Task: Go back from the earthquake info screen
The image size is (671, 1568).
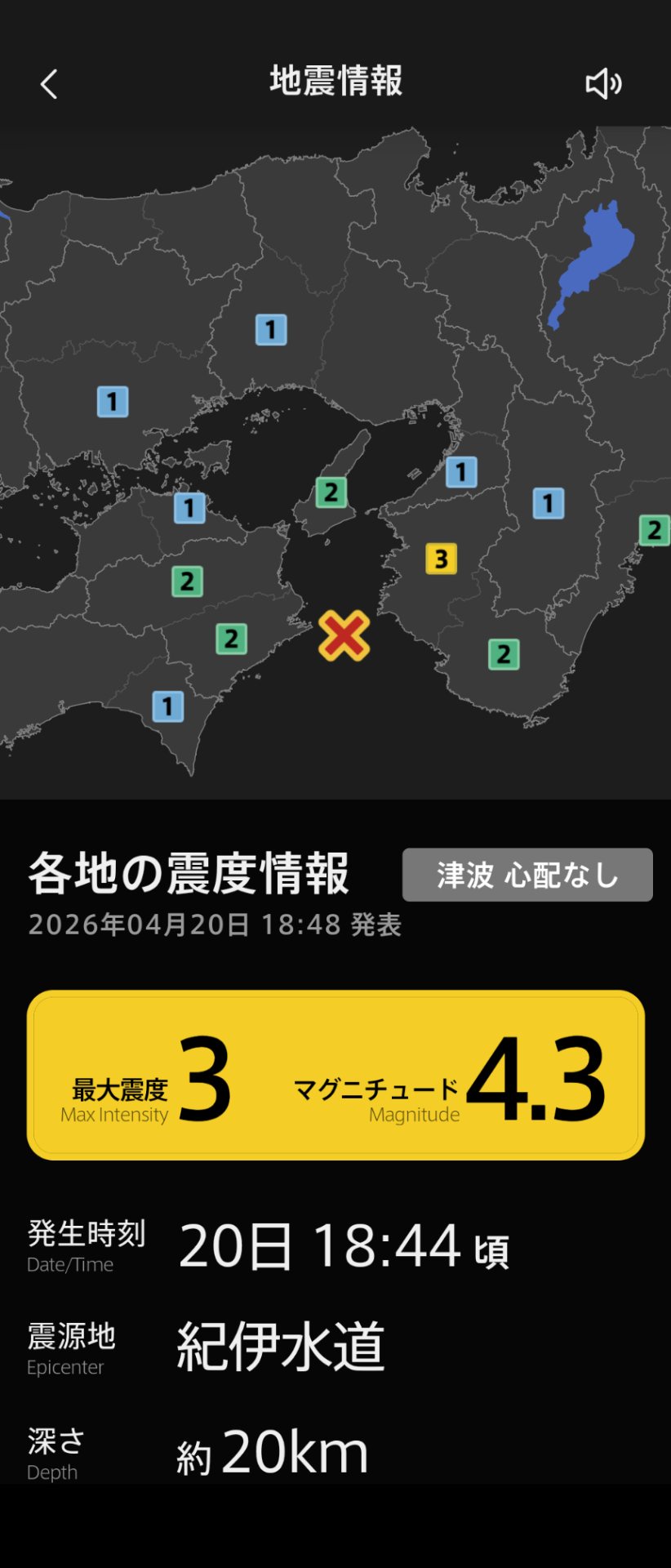Action: click(49, 84)
